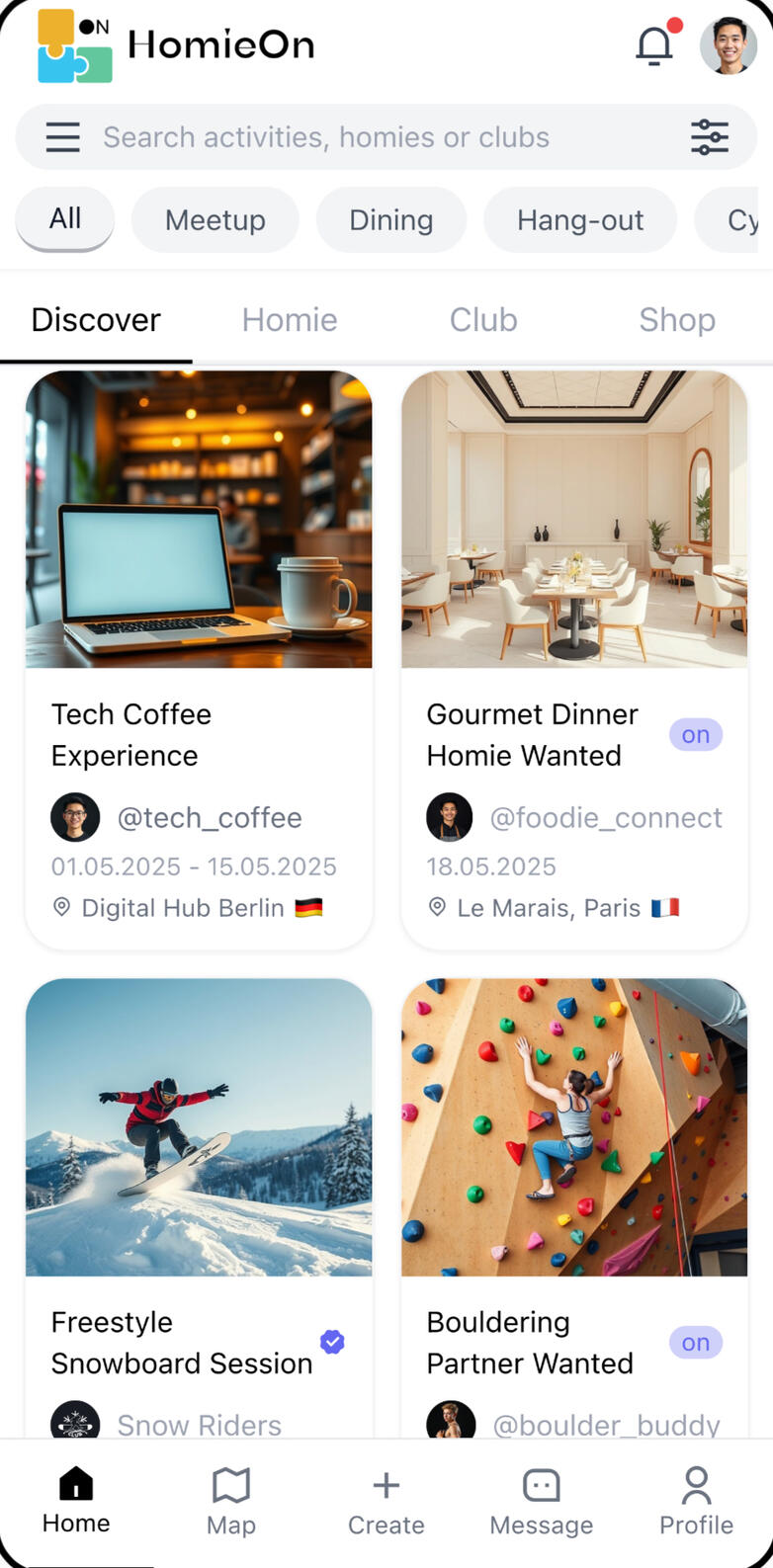Choose the Hang-out chip
Screen dimensions: 773x1568
pyautogui.click(x=580, y=219)
